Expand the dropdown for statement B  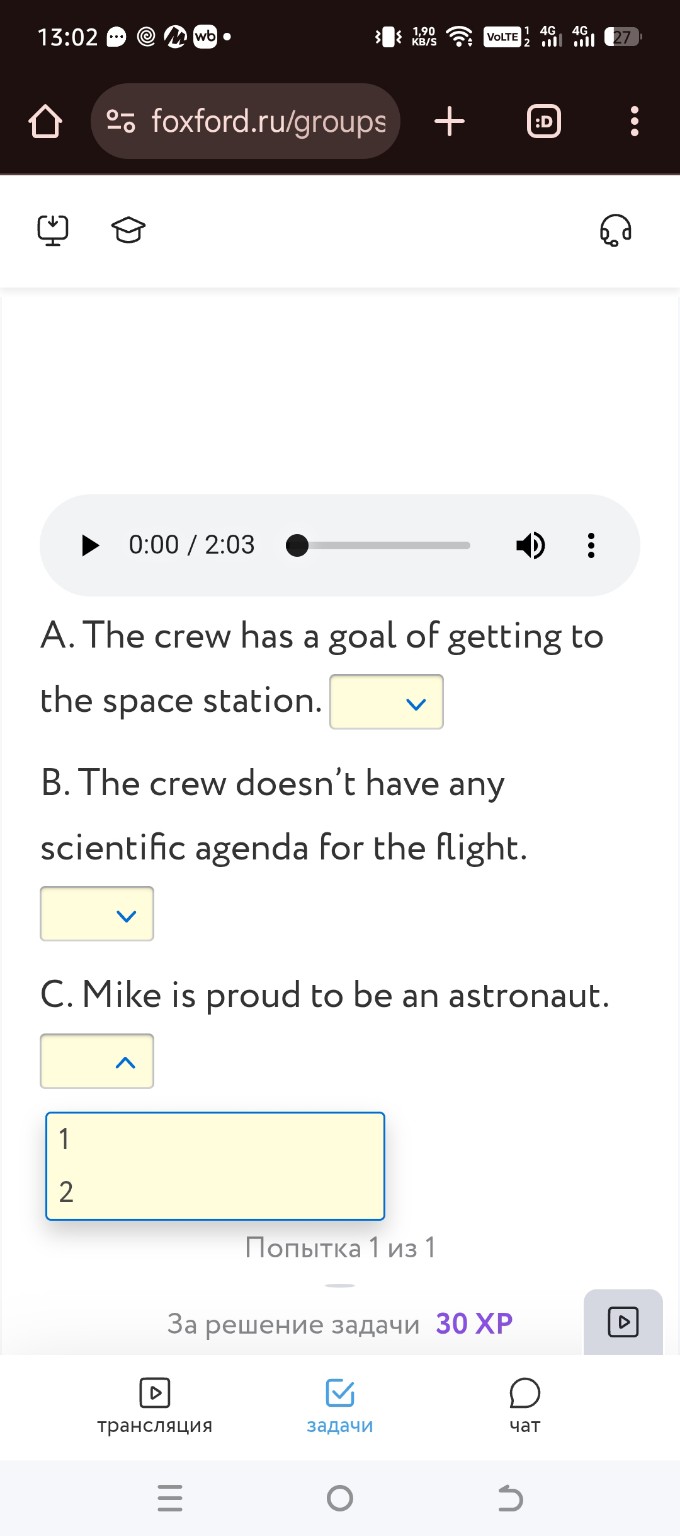(97, 914)
